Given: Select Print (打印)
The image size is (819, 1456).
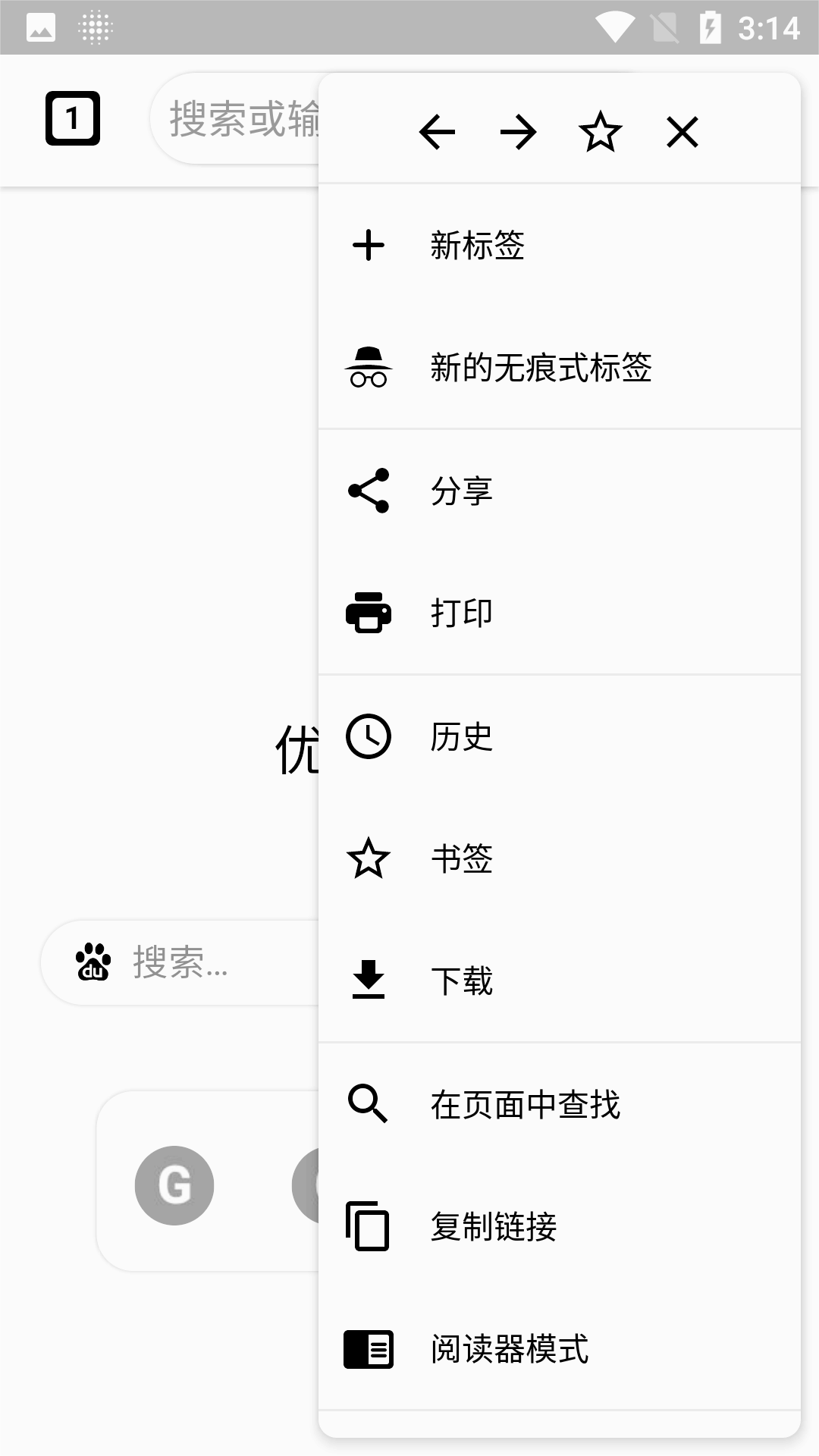Looking at the screenshot, I should 560,613.
